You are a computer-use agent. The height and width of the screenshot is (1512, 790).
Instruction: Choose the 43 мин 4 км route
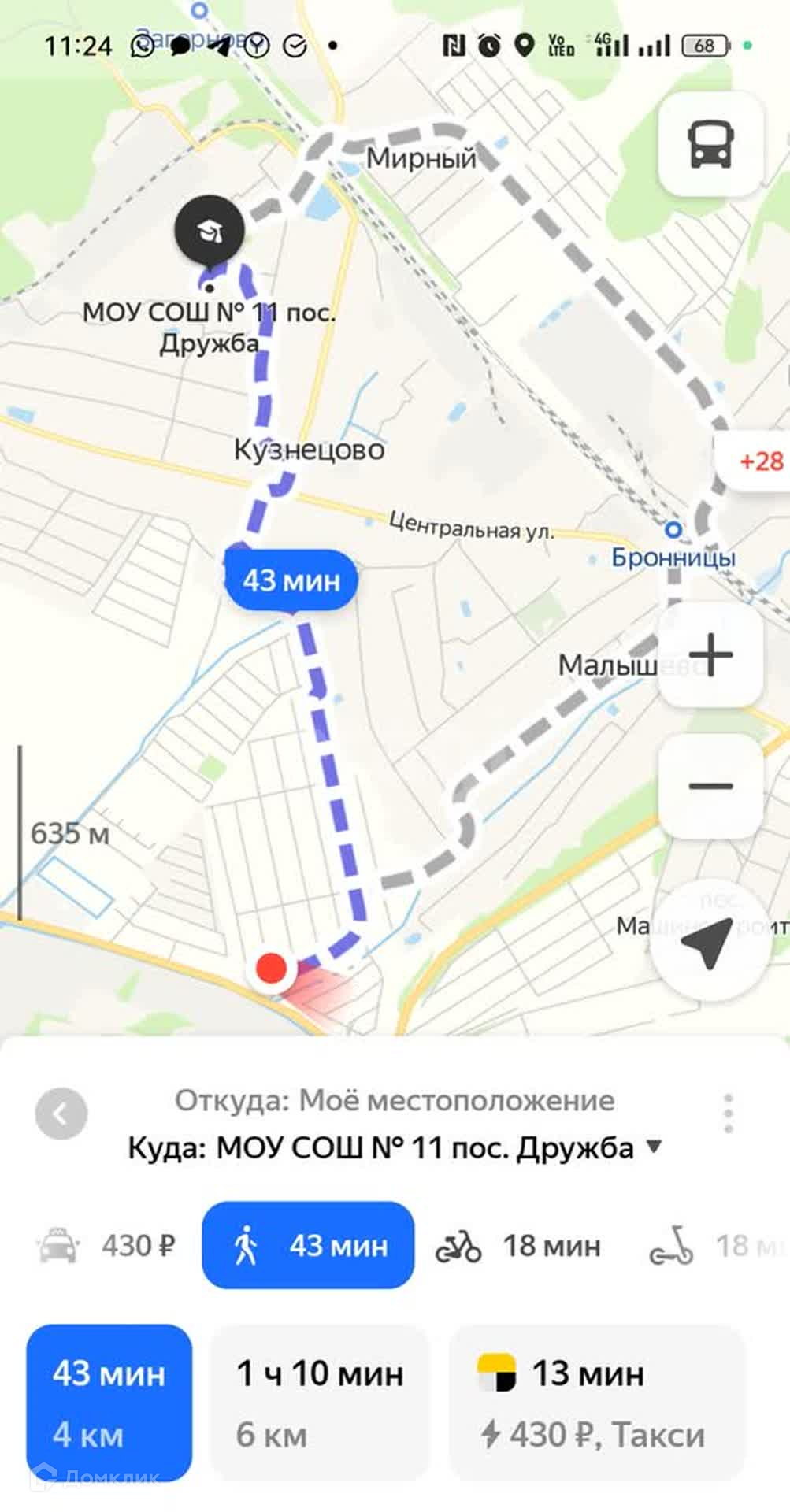109,1403
